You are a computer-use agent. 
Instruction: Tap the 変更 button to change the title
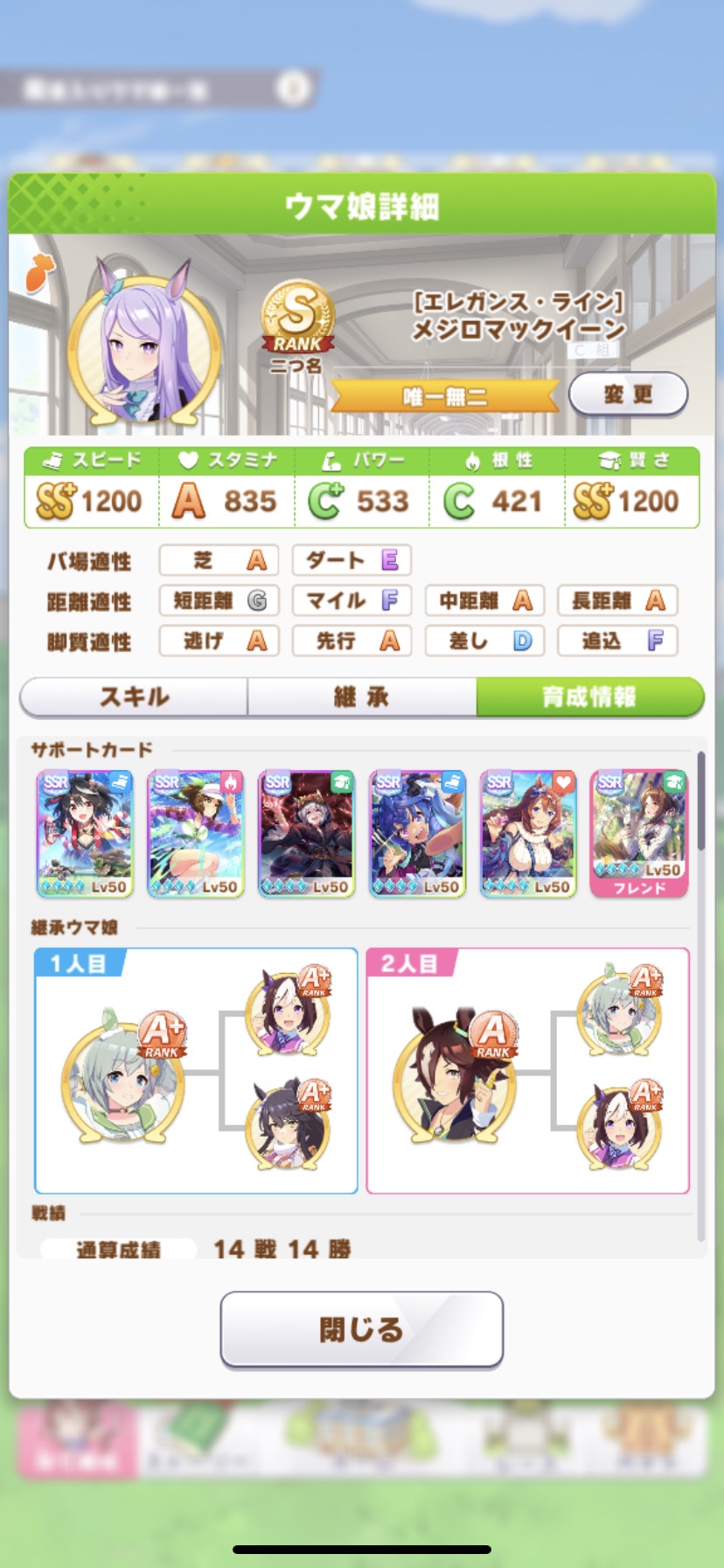[628, 395]
